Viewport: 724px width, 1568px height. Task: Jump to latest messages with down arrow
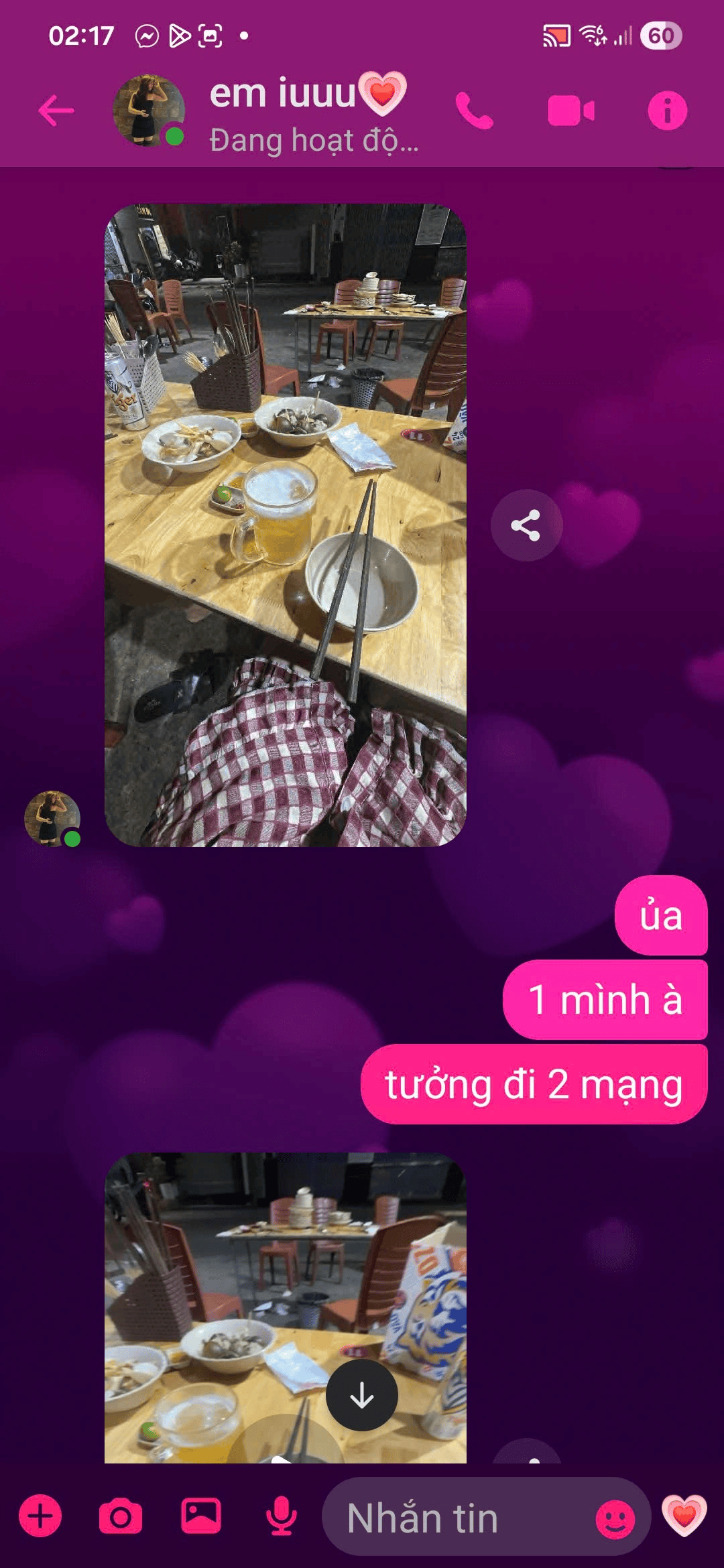click(362, 1395)
